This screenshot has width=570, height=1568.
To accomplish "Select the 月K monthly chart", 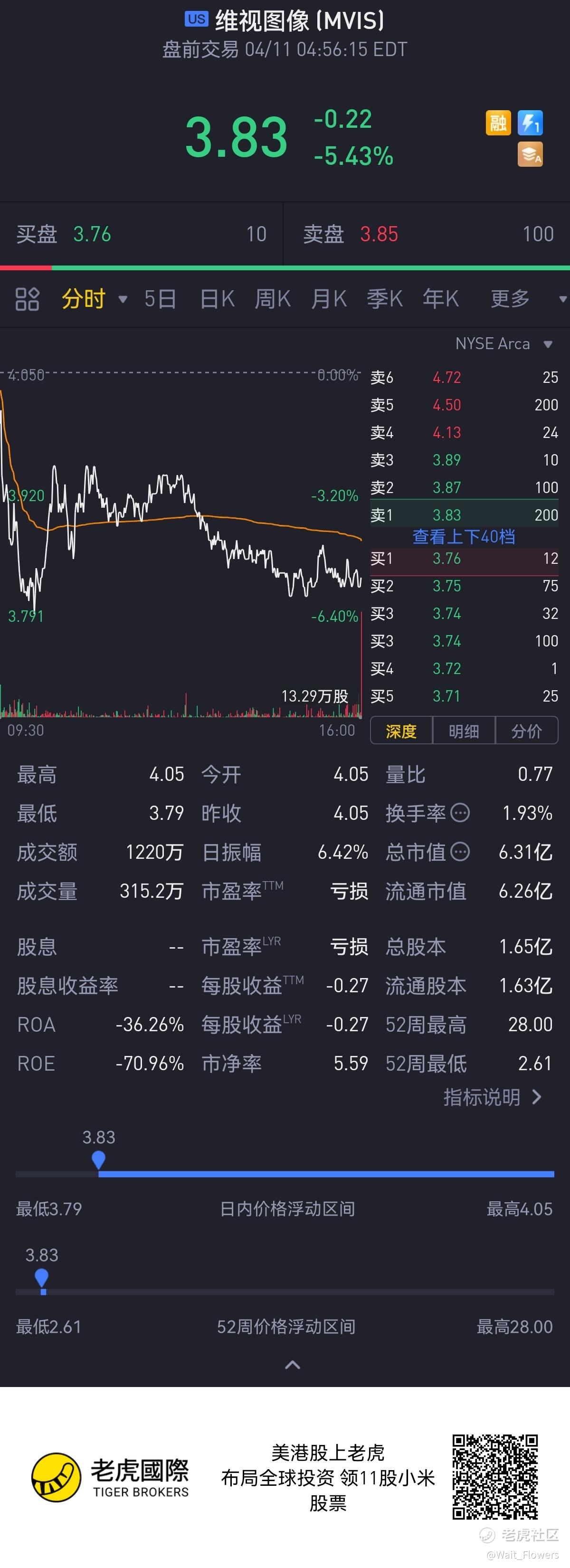I will pos(329,299).
